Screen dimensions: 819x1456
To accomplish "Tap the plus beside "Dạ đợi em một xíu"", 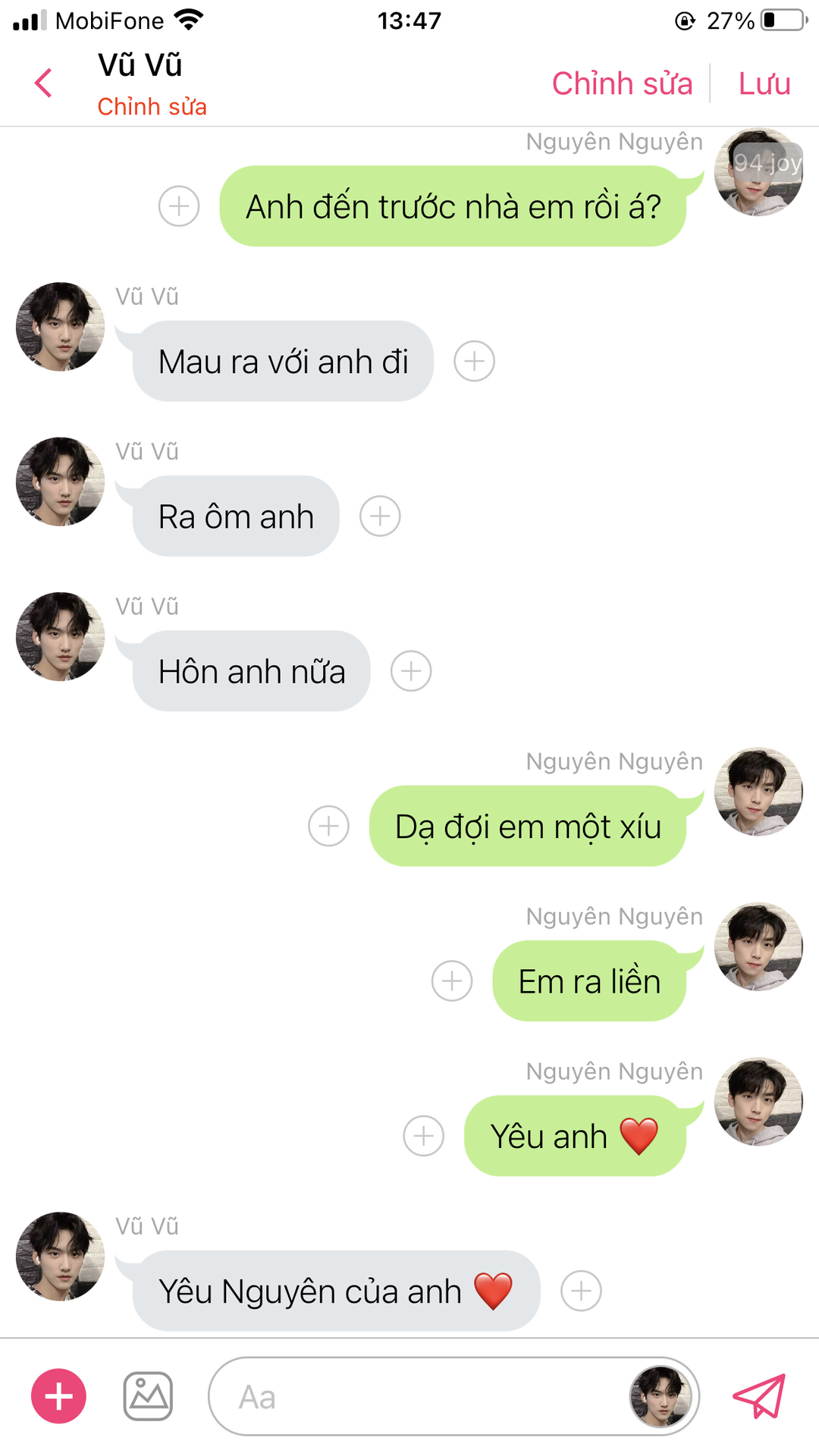I will point(329,826).
